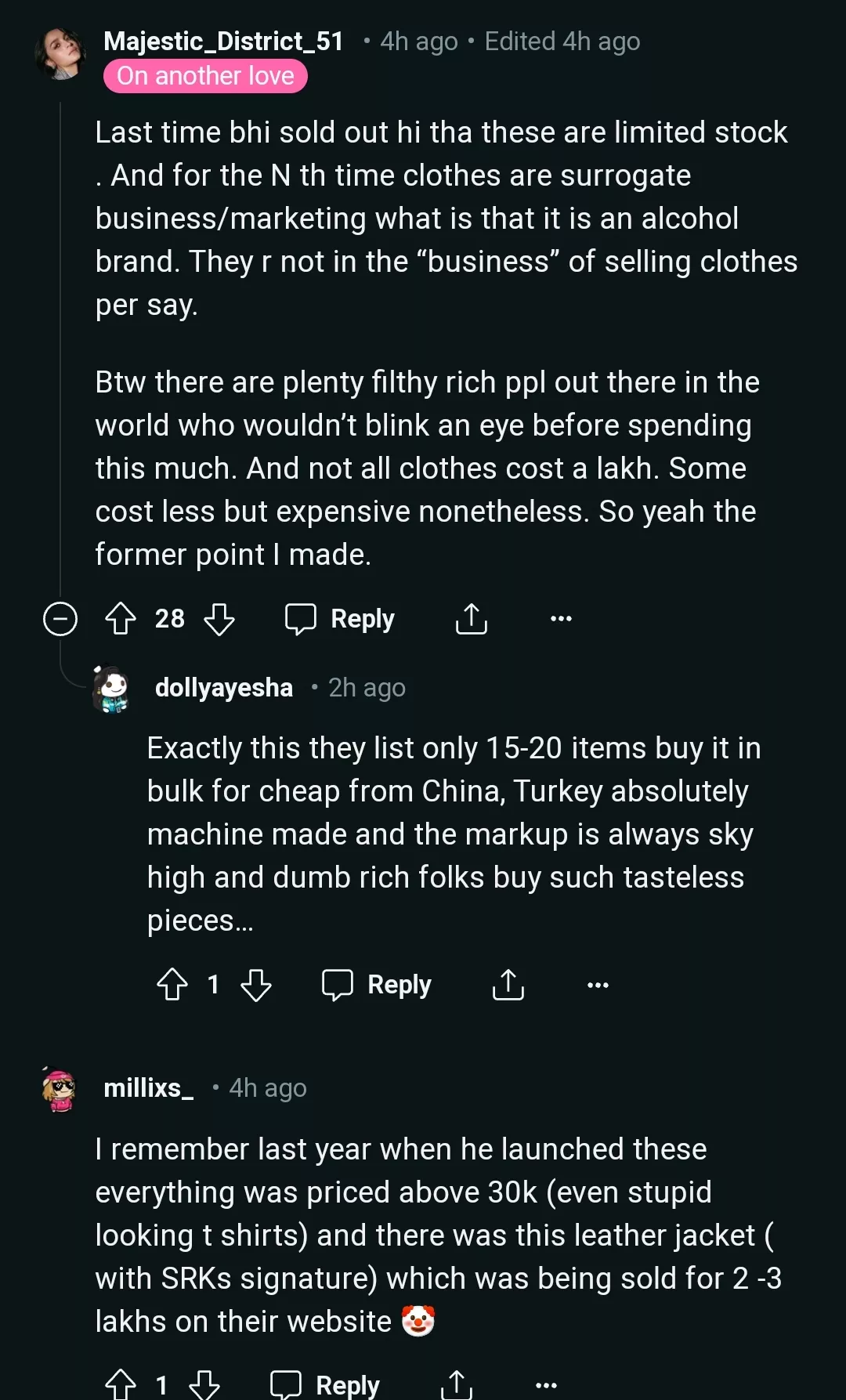This screenshot has width=846, height=1400.
Task: Share millixs_'s comment
Action: [x=456, y=1384]
